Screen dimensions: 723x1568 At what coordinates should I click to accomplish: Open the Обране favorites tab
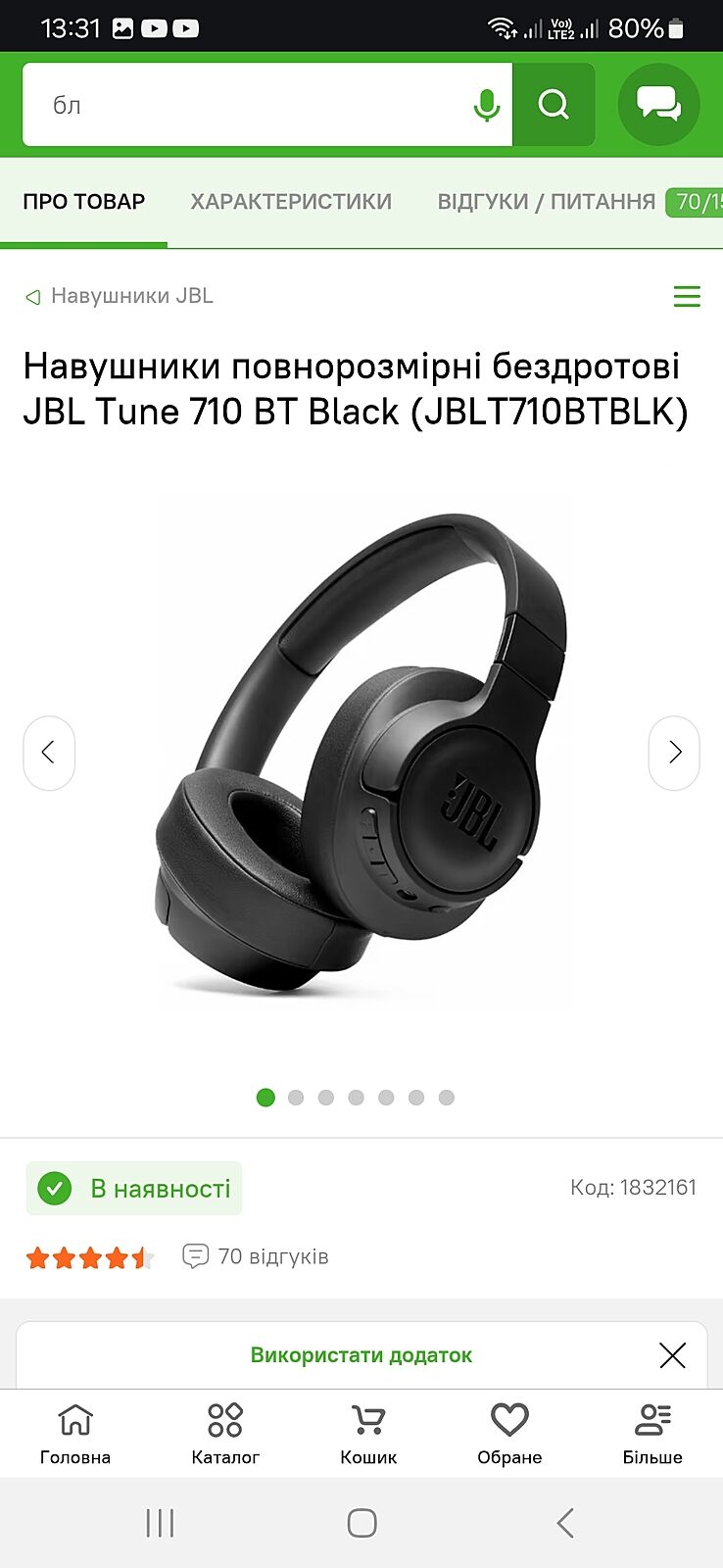509,1433
